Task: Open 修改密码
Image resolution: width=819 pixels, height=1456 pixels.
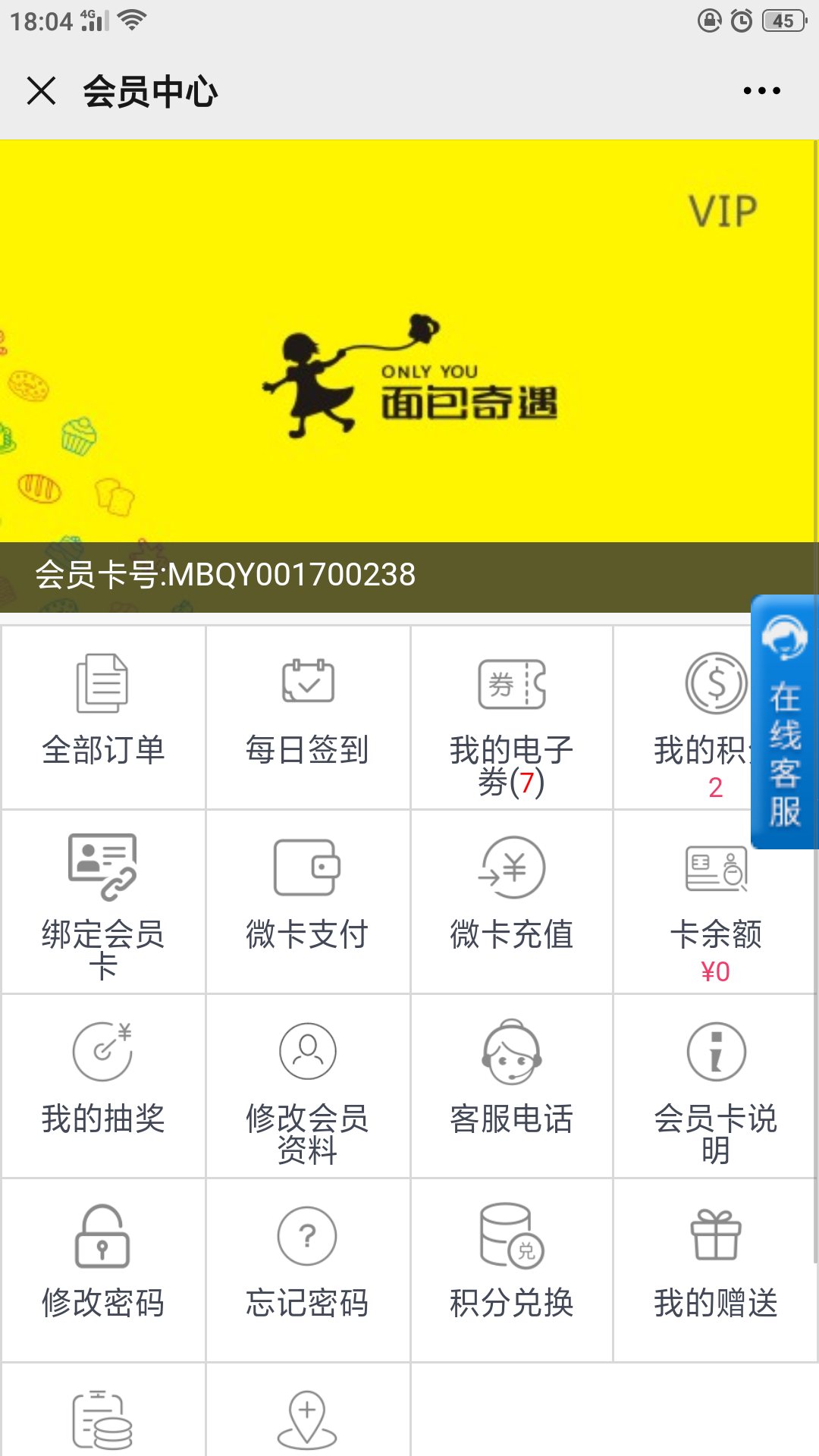Action: click(x=103, y=1270)
